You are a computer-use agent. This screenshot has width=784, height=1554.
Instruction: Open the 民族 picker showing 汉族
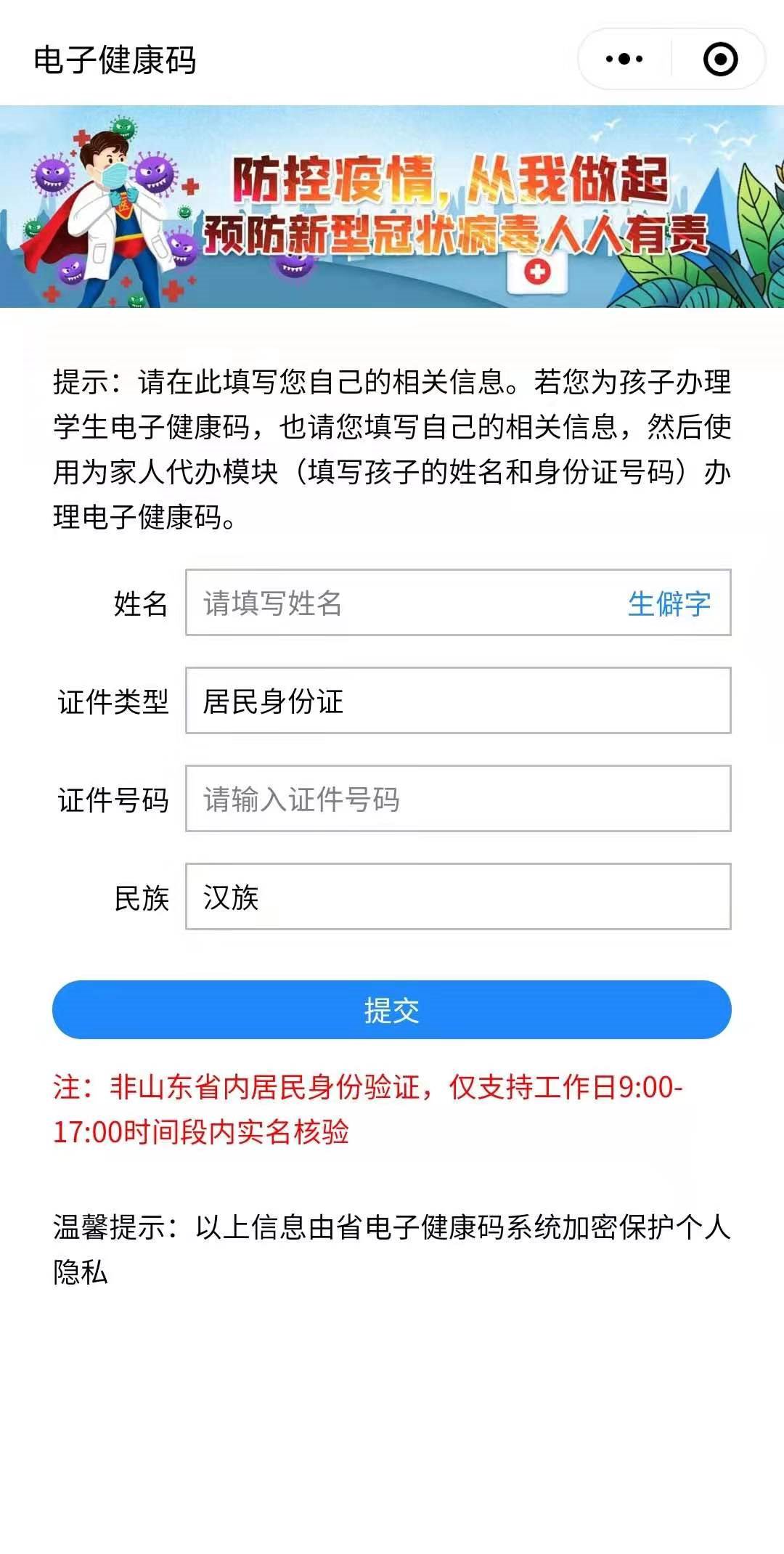(457, 897)
